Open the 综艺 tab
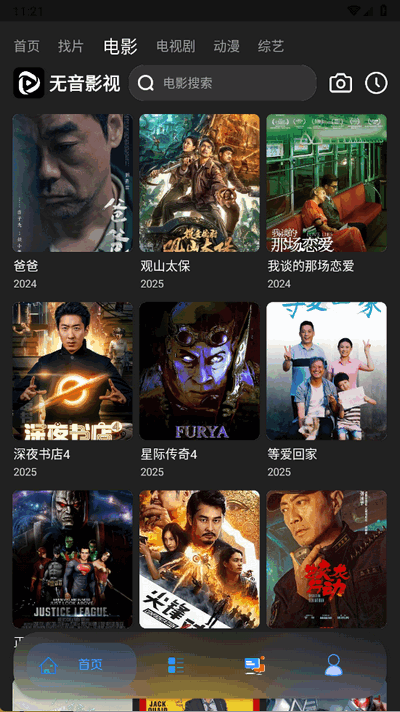This screenshot has height=712, width=400. pos(271,46)
